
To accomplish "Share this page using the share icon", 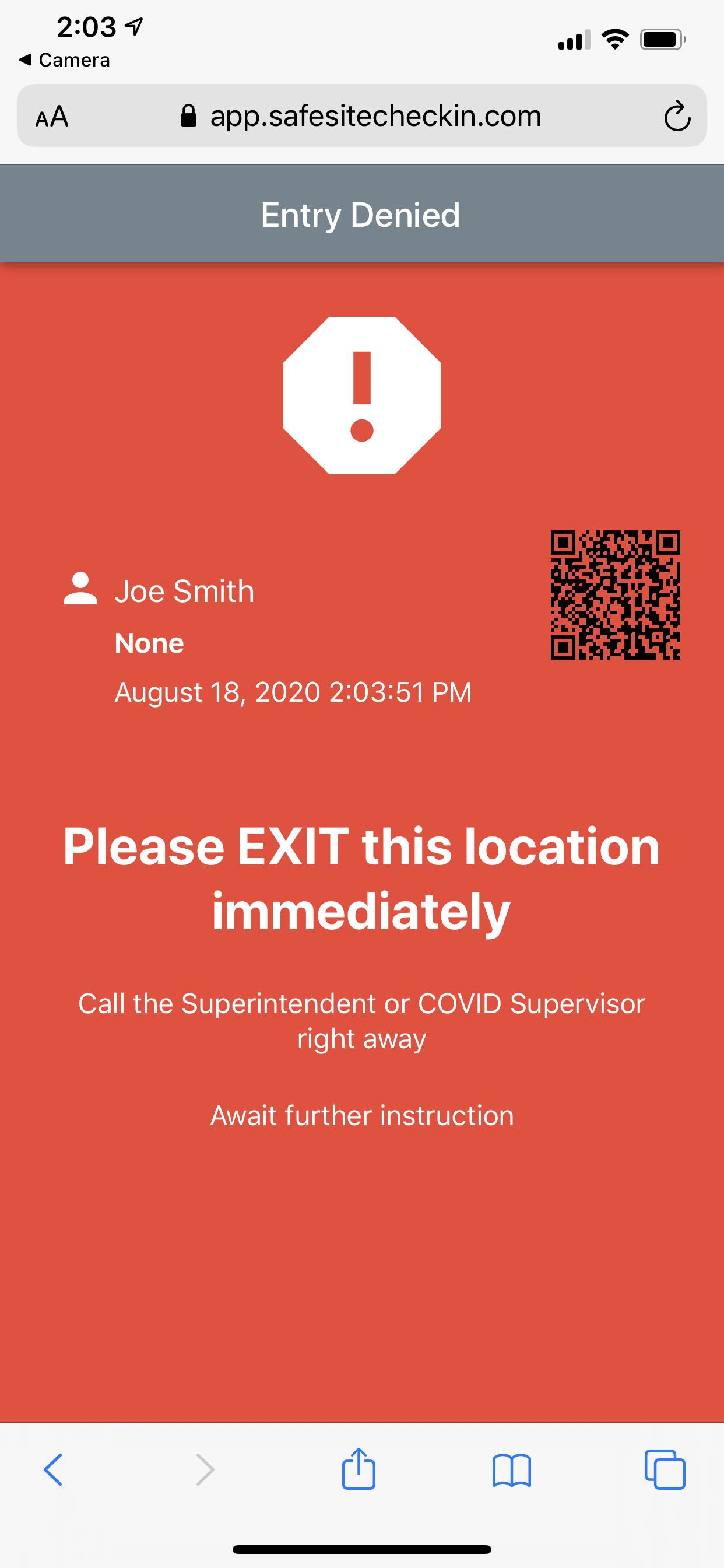I will tap(359, 1468).
